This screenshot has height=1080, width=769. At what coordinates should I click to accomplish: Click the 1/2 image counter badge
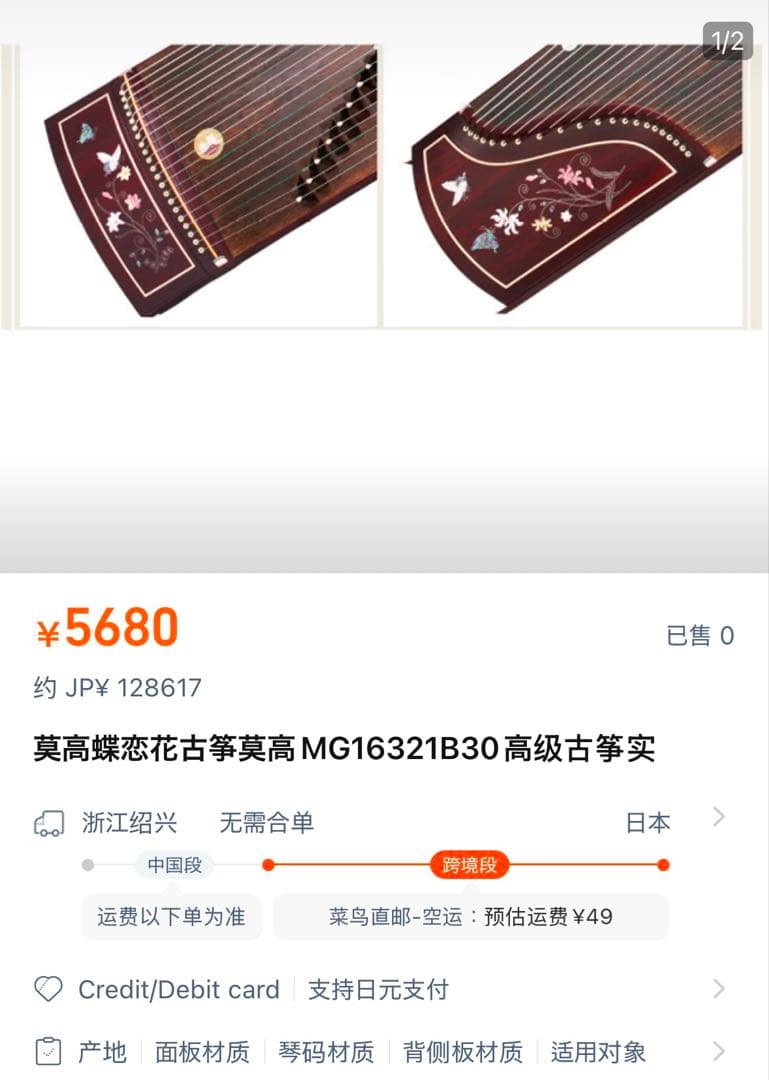728,42
